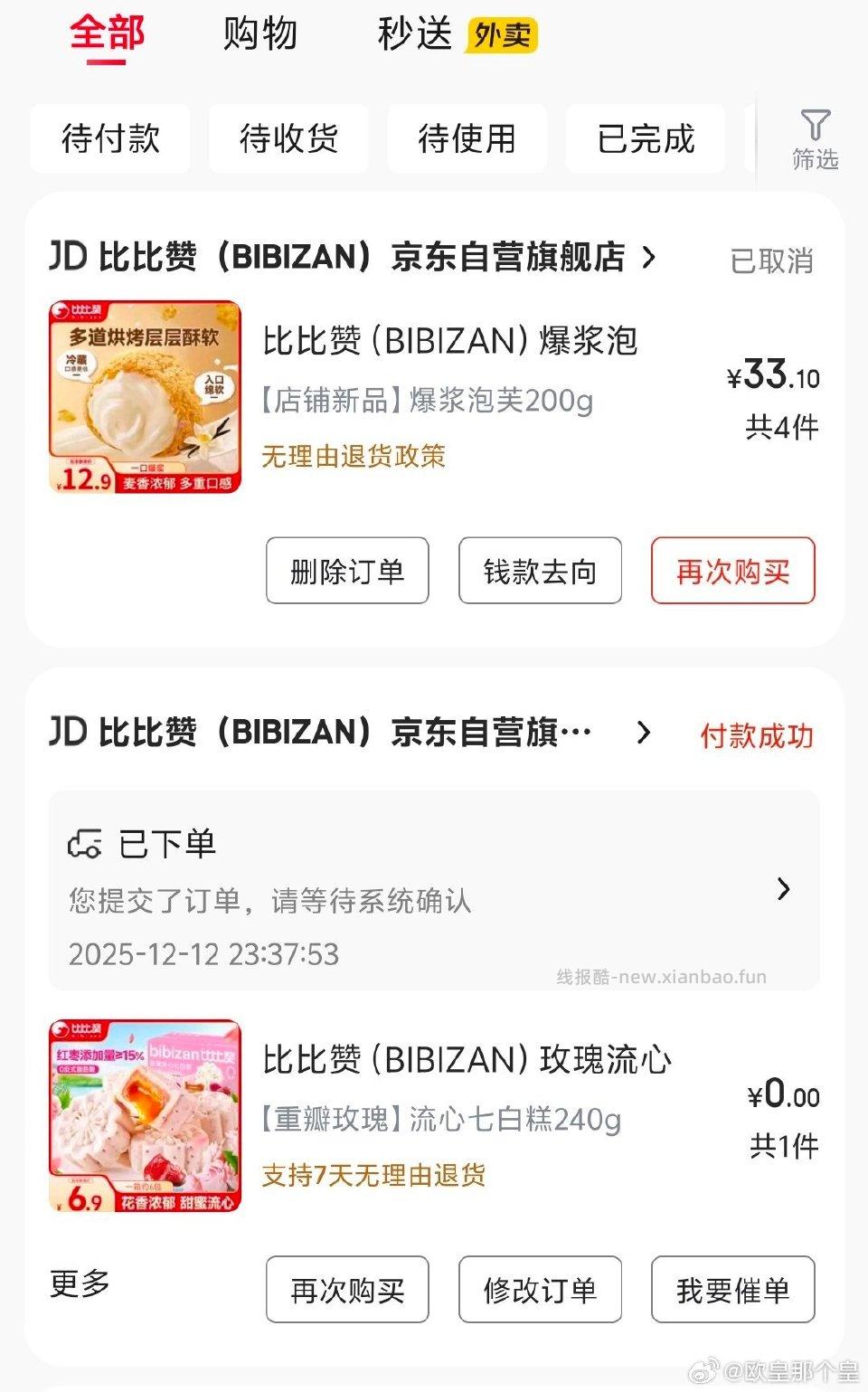Screen dimensions: 868x1392
Task: Click 删除订单 on the cancelled order
Action: (x=346, y=571)
